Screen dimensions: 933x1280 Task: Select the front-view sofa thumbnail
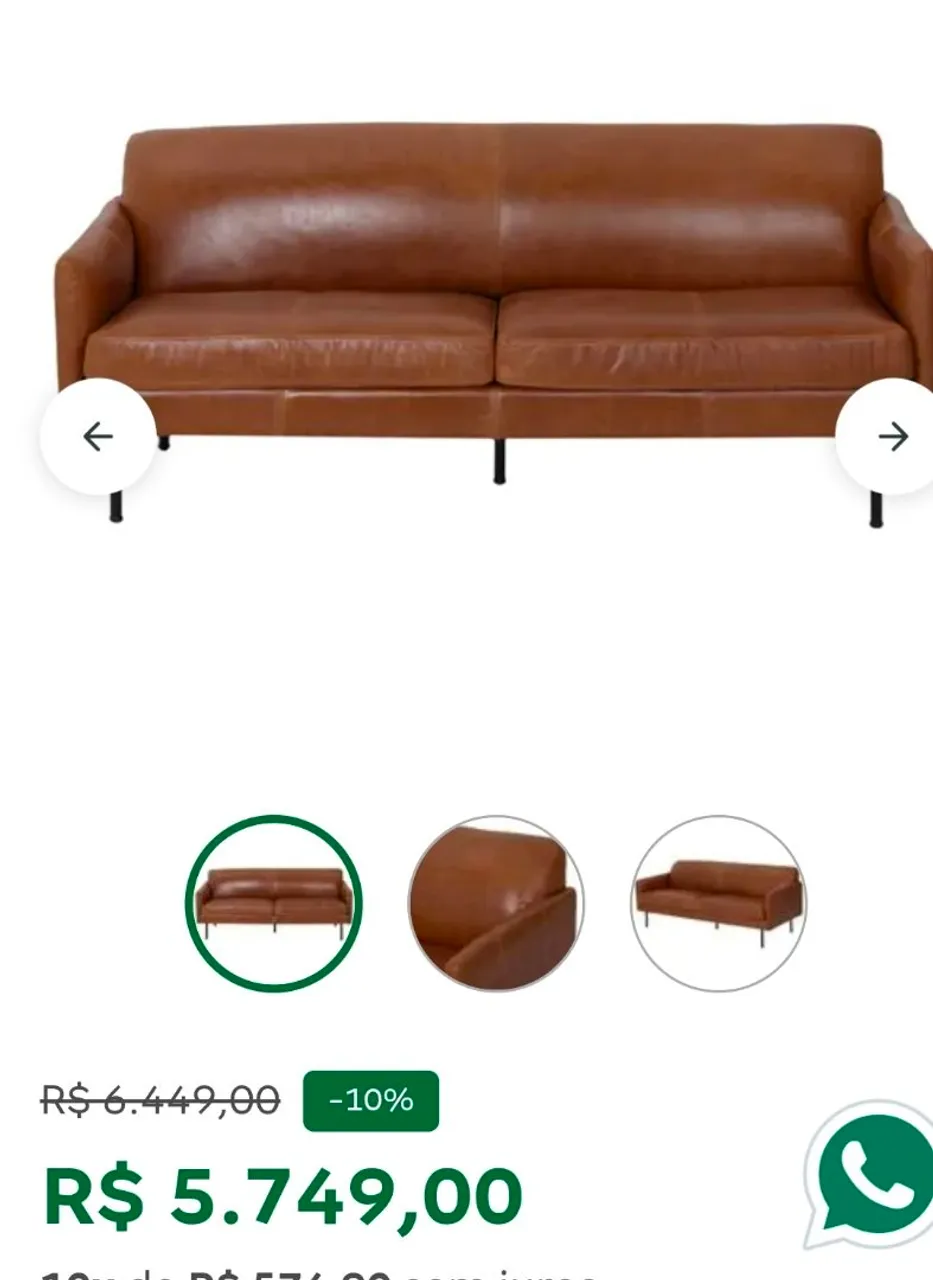click(x=274, y=903)
